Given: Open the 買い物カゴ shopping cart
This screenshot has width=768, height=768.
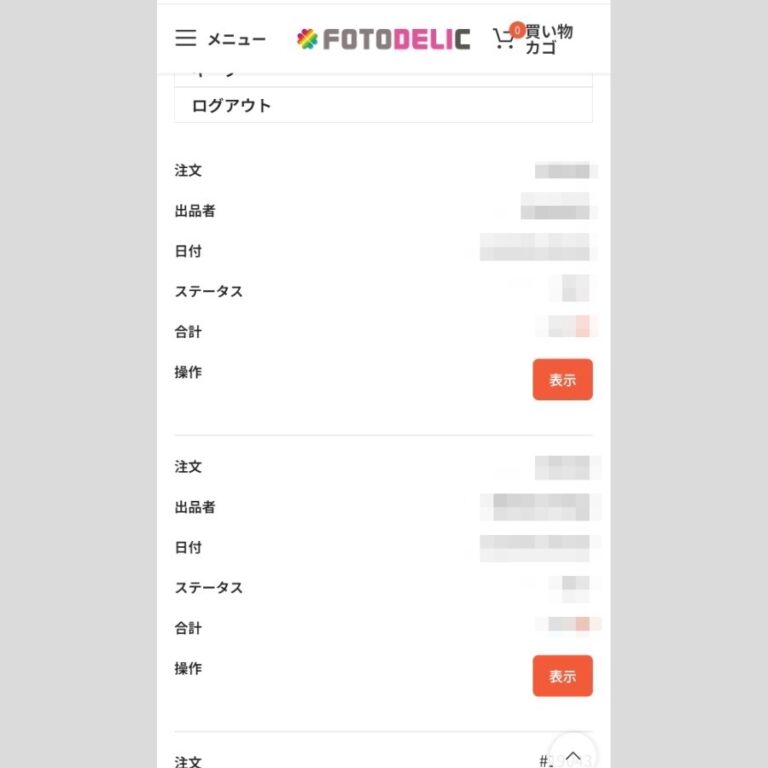Looking at the screenshot, I should (x=532, y=39).
